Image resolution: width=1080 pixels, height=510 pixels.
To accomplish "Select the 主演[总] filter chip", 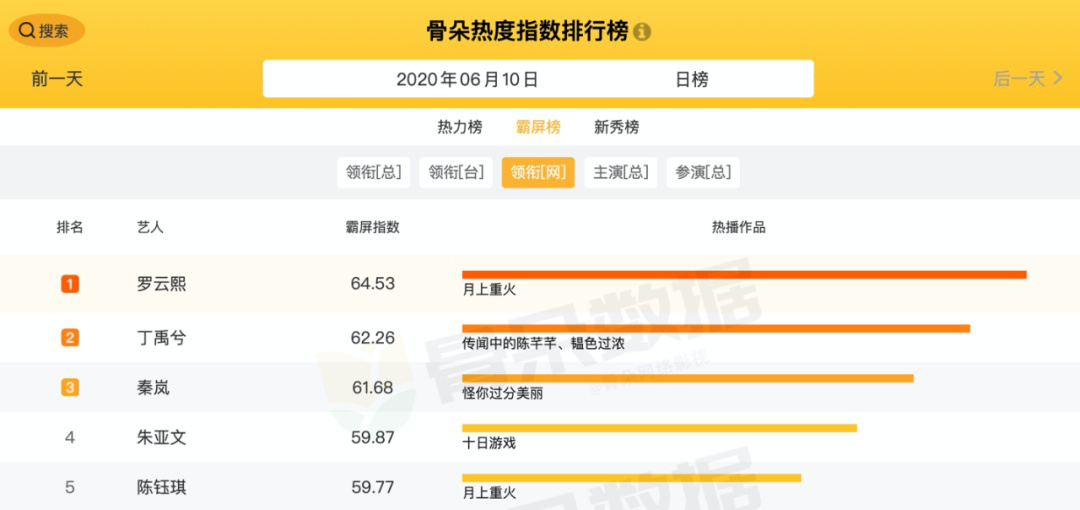I will click(x=620, y=172).
